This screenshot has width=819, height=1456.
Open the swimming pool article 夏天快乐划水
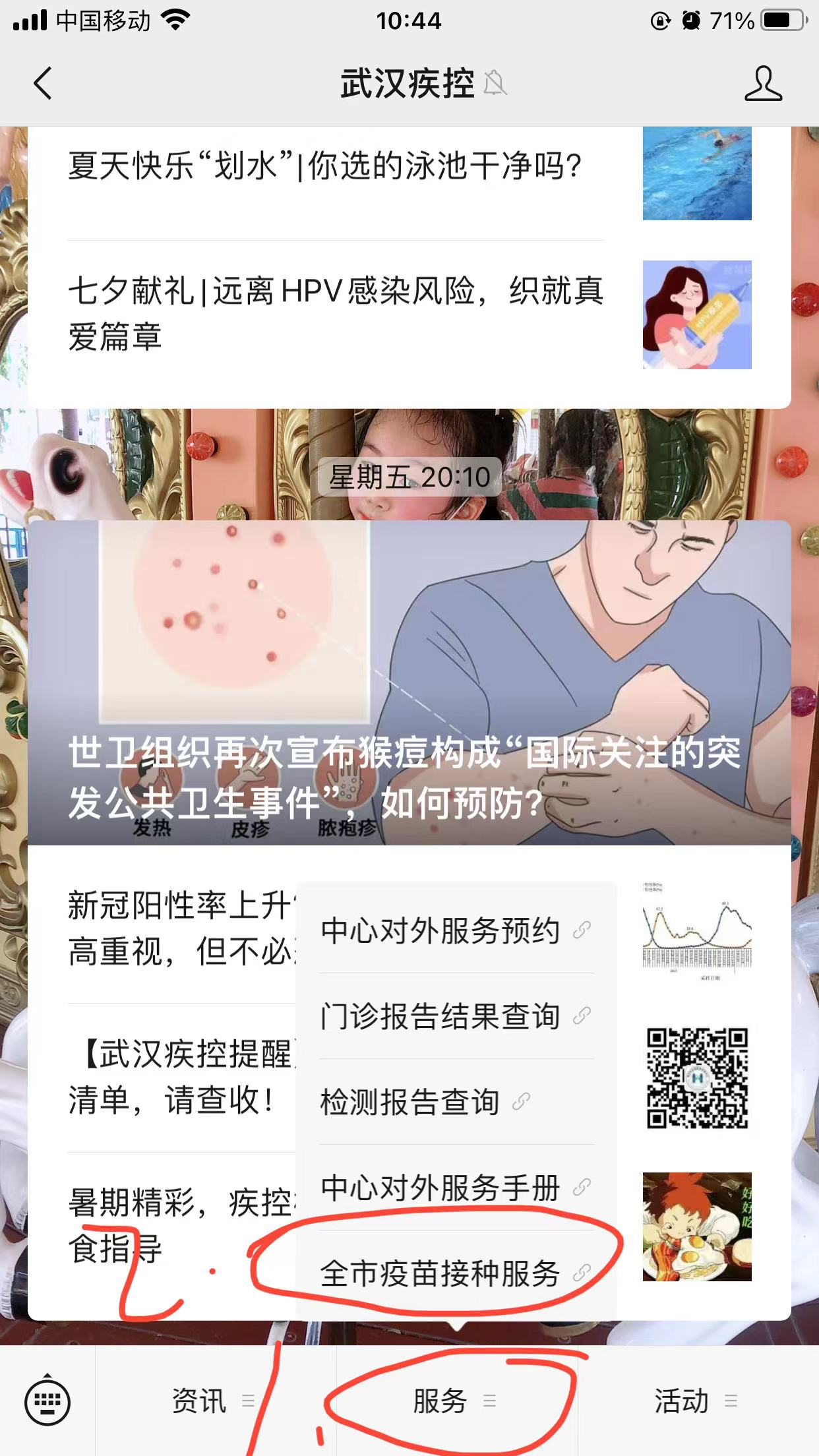tap(325, 166)
